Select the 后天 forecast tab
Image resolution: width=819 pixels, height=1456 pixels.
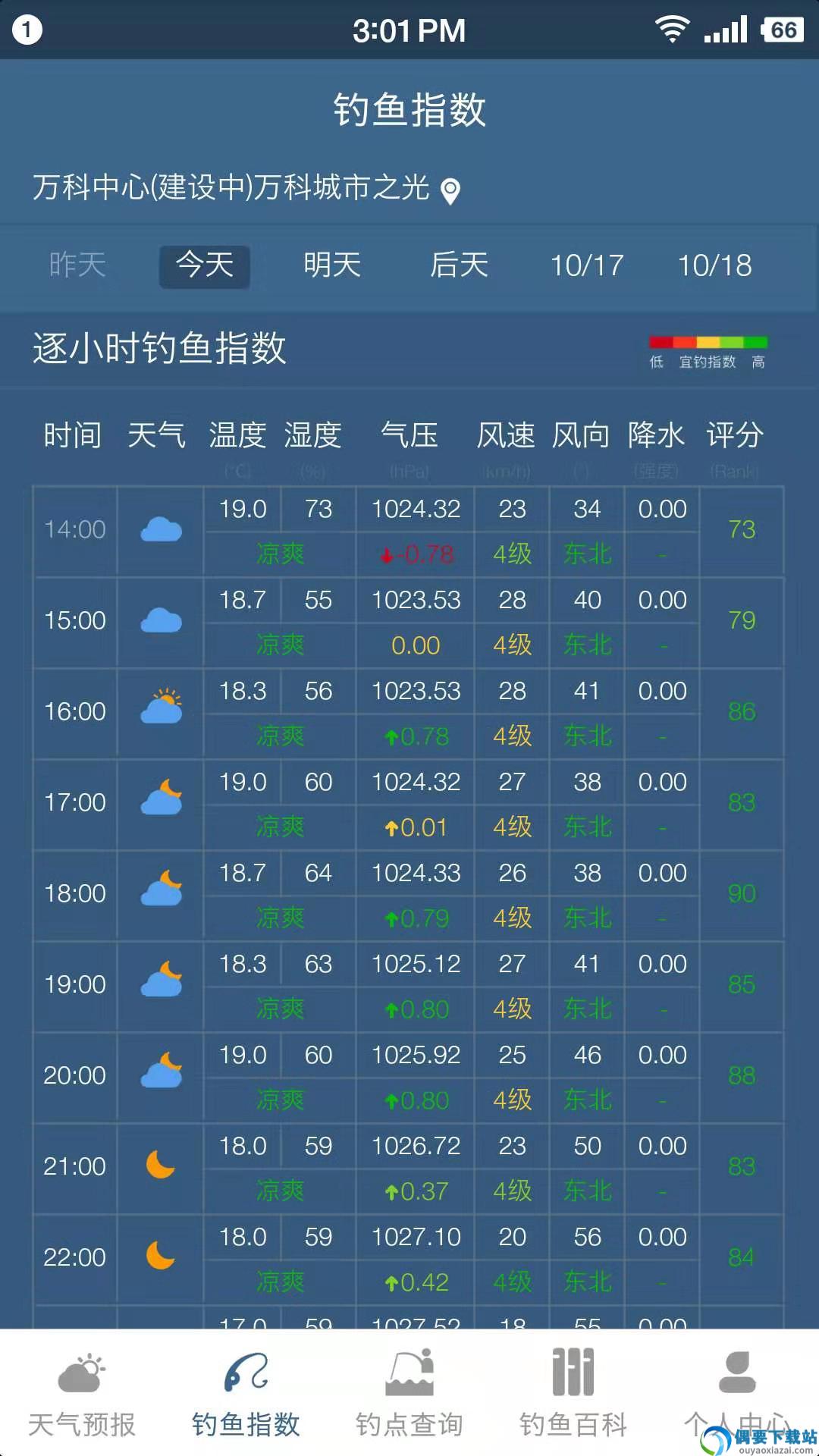tap(458, 266)
